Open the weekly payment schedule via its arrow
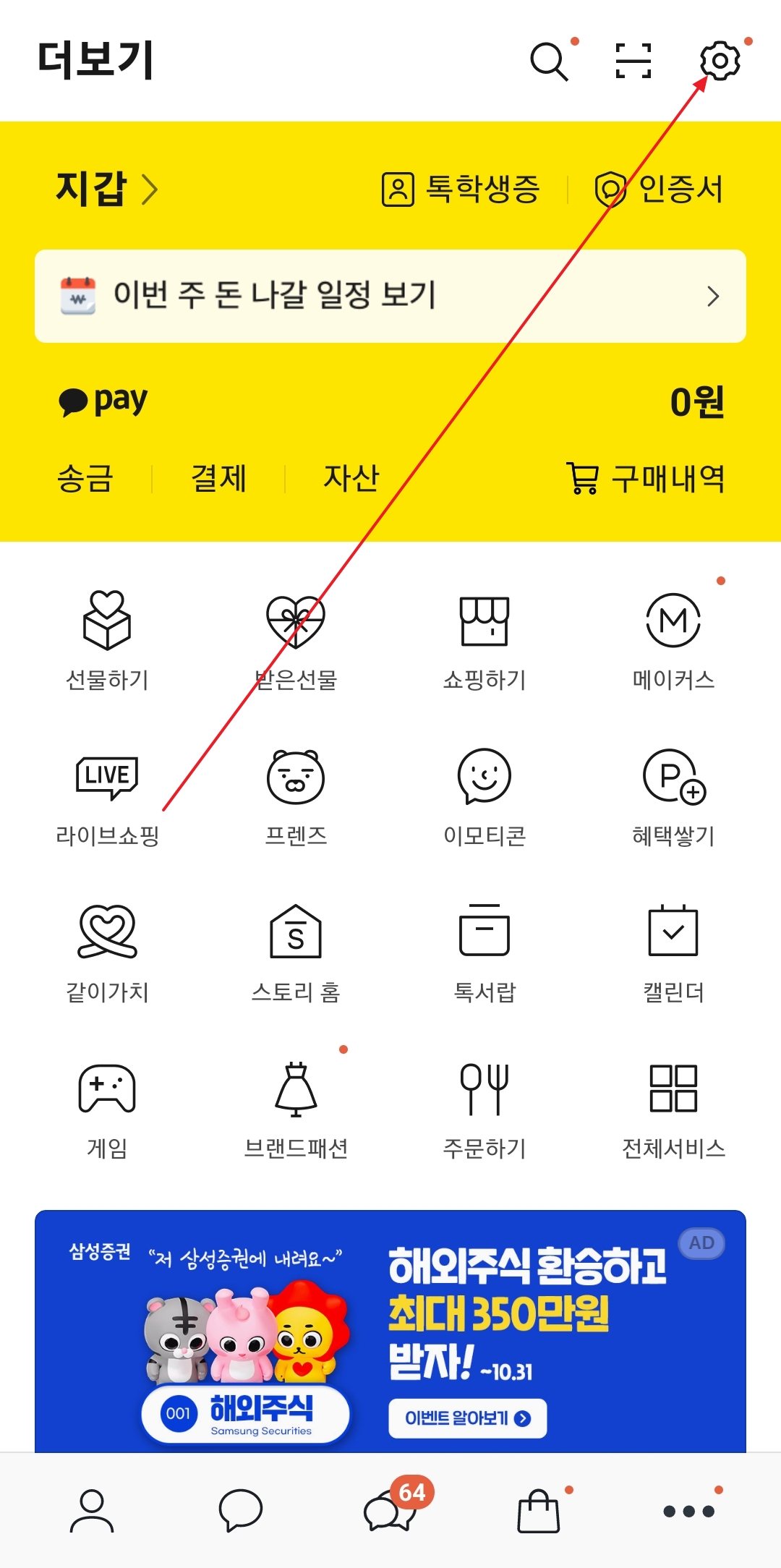Viewport: 781px width, 1568px height. coord(713,297)
